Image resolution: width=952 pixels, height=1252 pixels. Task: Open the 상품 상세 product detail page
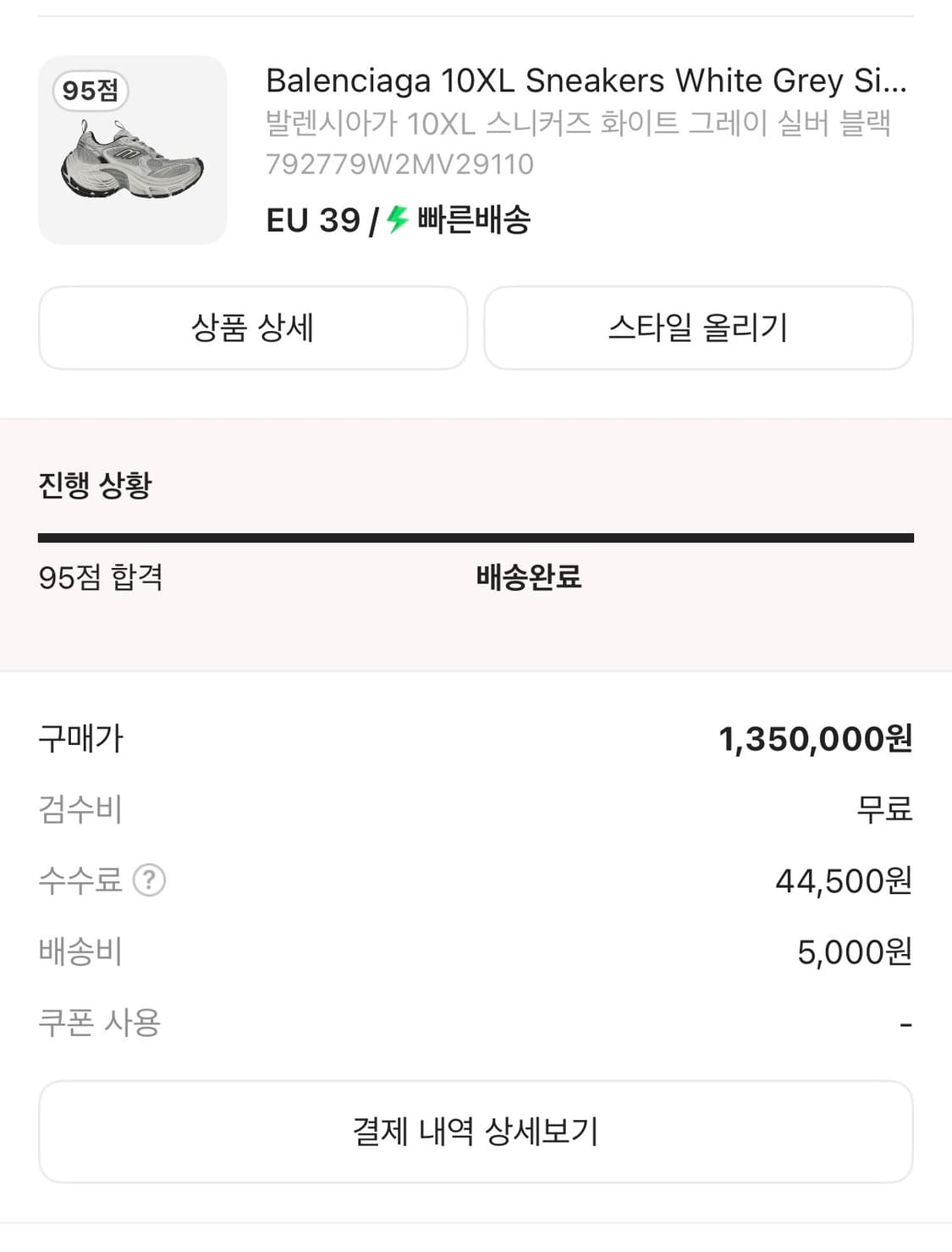(252, 328)
